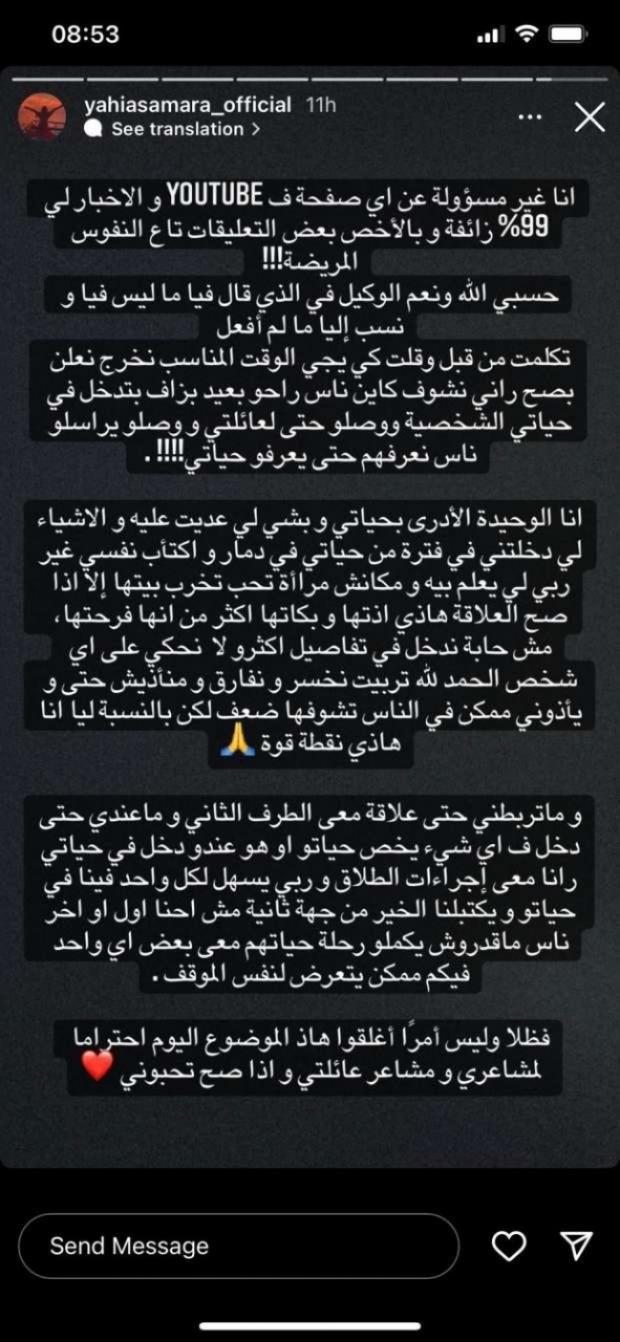Share the story via paper plane icon

577,1245
